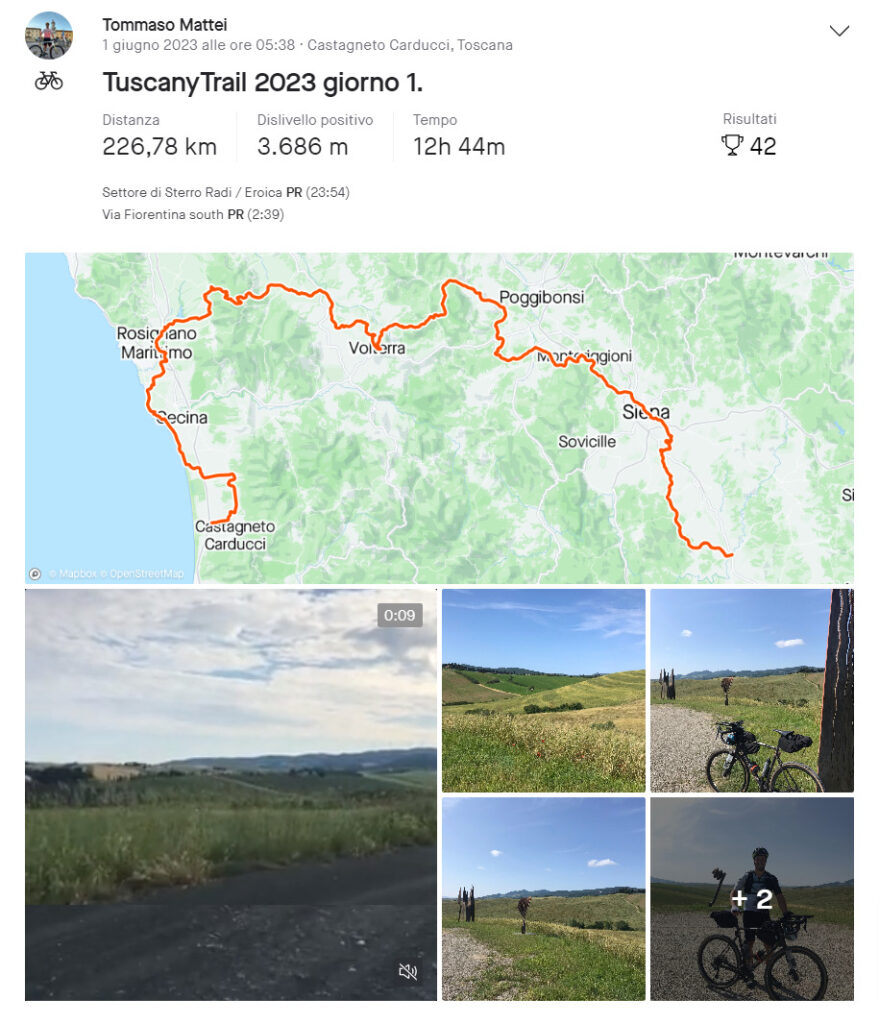Expand the activity options chevron
This screenshot has width=879, height=1024.
839,31
